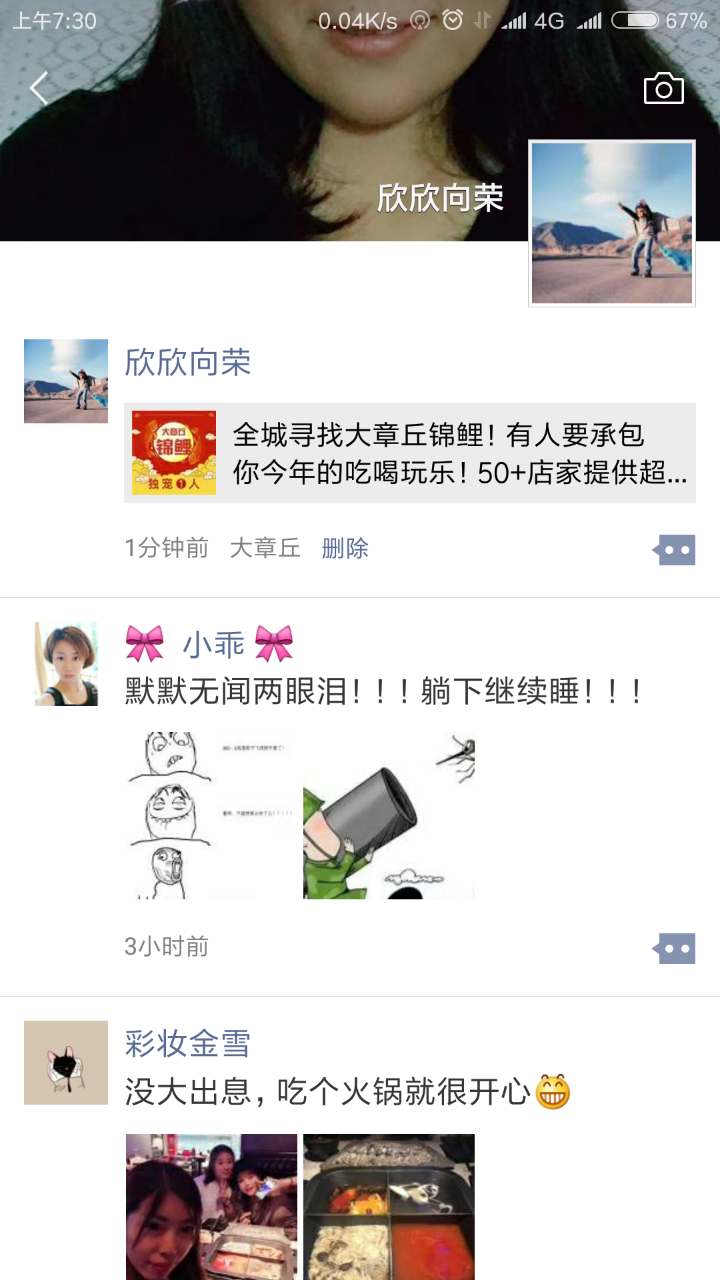Tap the 大章丘 location tag
Image resolution: width=720 pixels, height=1280 pixels.
265,548
